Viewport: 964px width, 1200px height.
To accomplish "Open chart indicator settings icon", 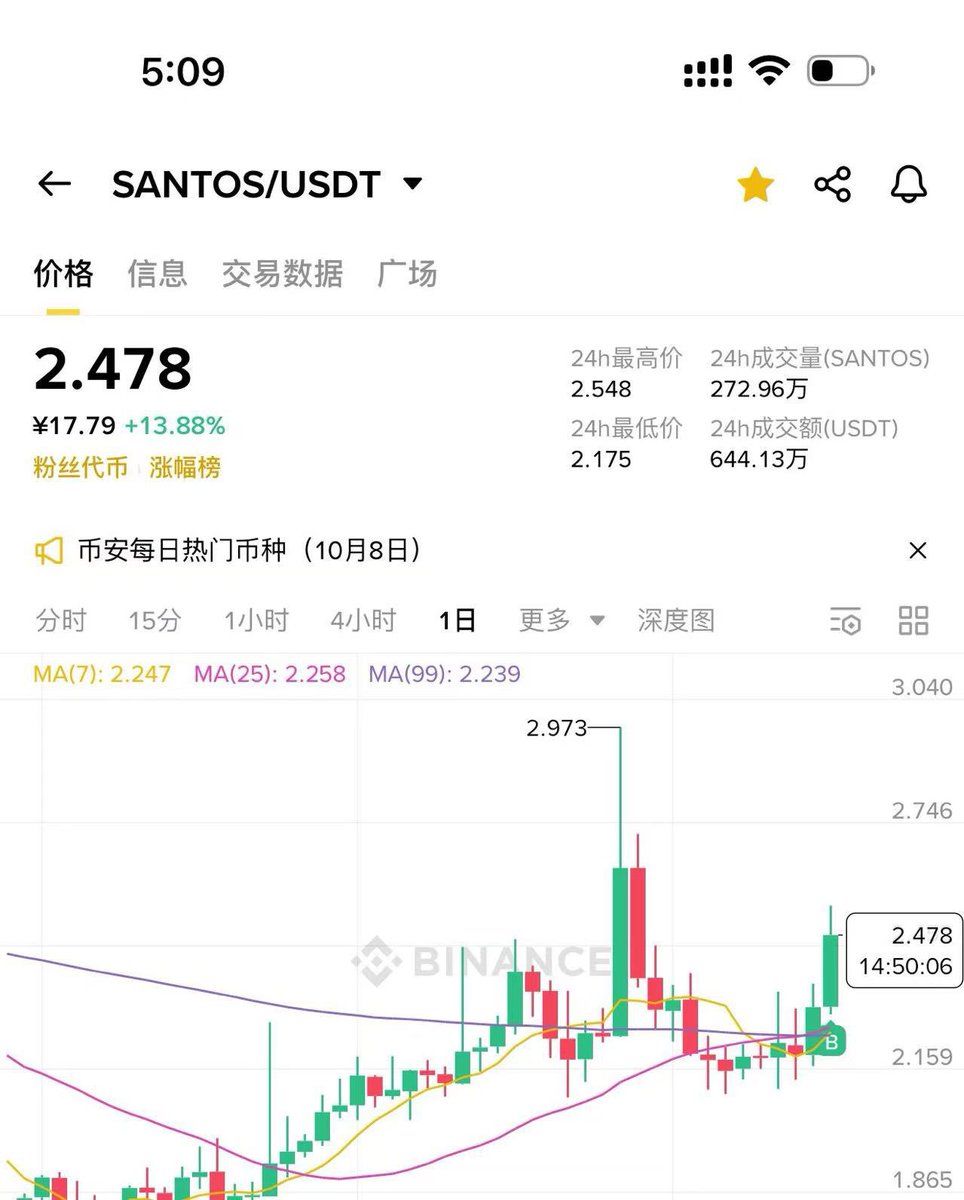I will point(845,621).
